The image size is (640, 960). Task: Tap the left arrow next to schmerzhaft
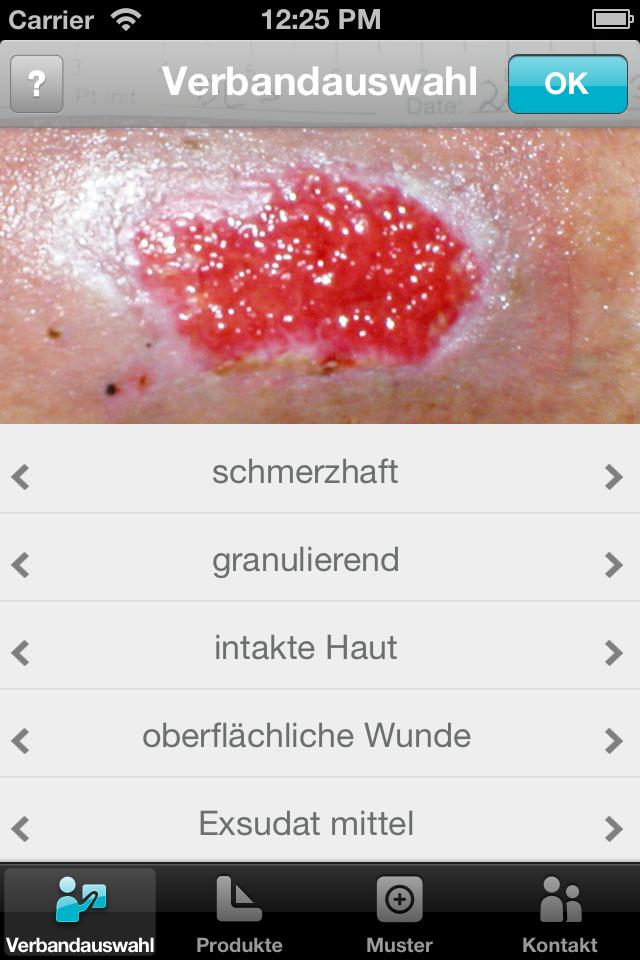click(x=20, y=477)
